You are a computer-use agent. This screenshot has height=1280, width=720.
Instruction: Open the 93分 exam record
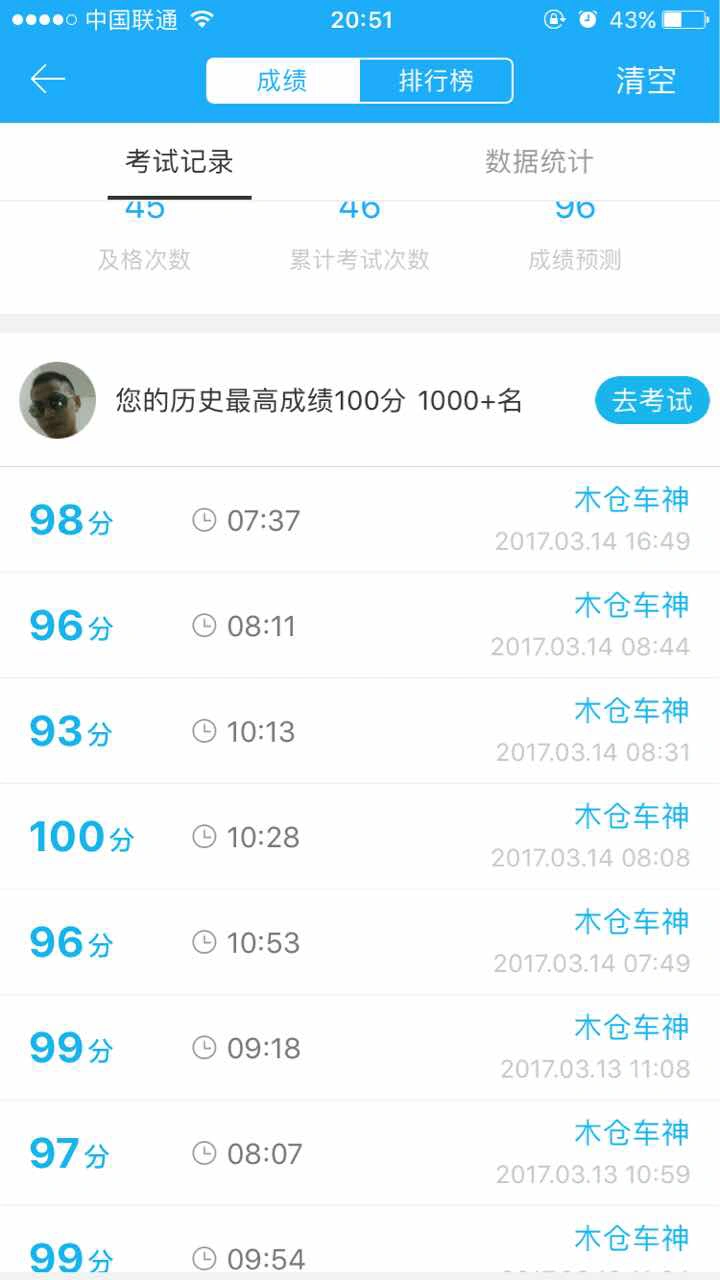tap(360, 731)
